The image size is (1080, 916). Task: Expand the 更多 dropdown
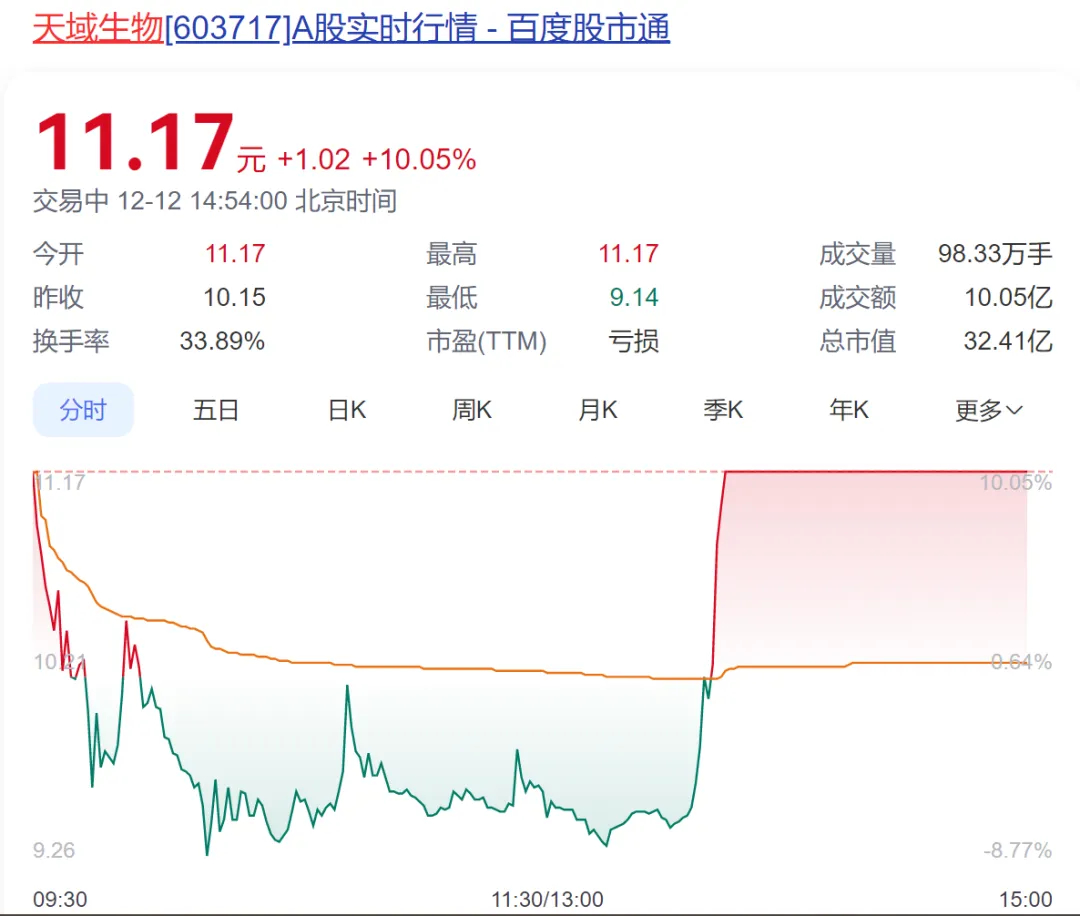click(x=988, y=410)
